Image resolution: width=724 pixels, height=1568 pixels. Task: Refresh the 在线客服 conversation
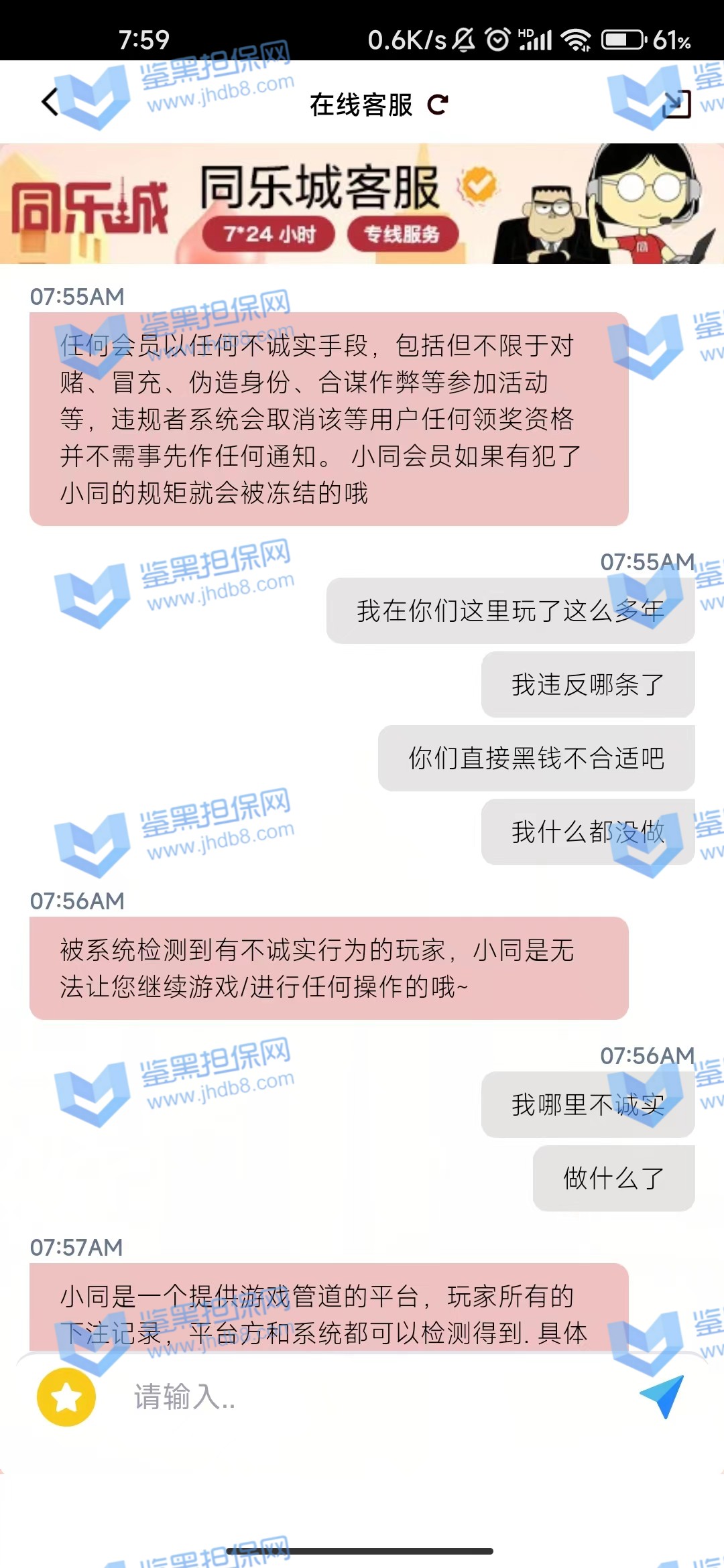pos(438,105)
